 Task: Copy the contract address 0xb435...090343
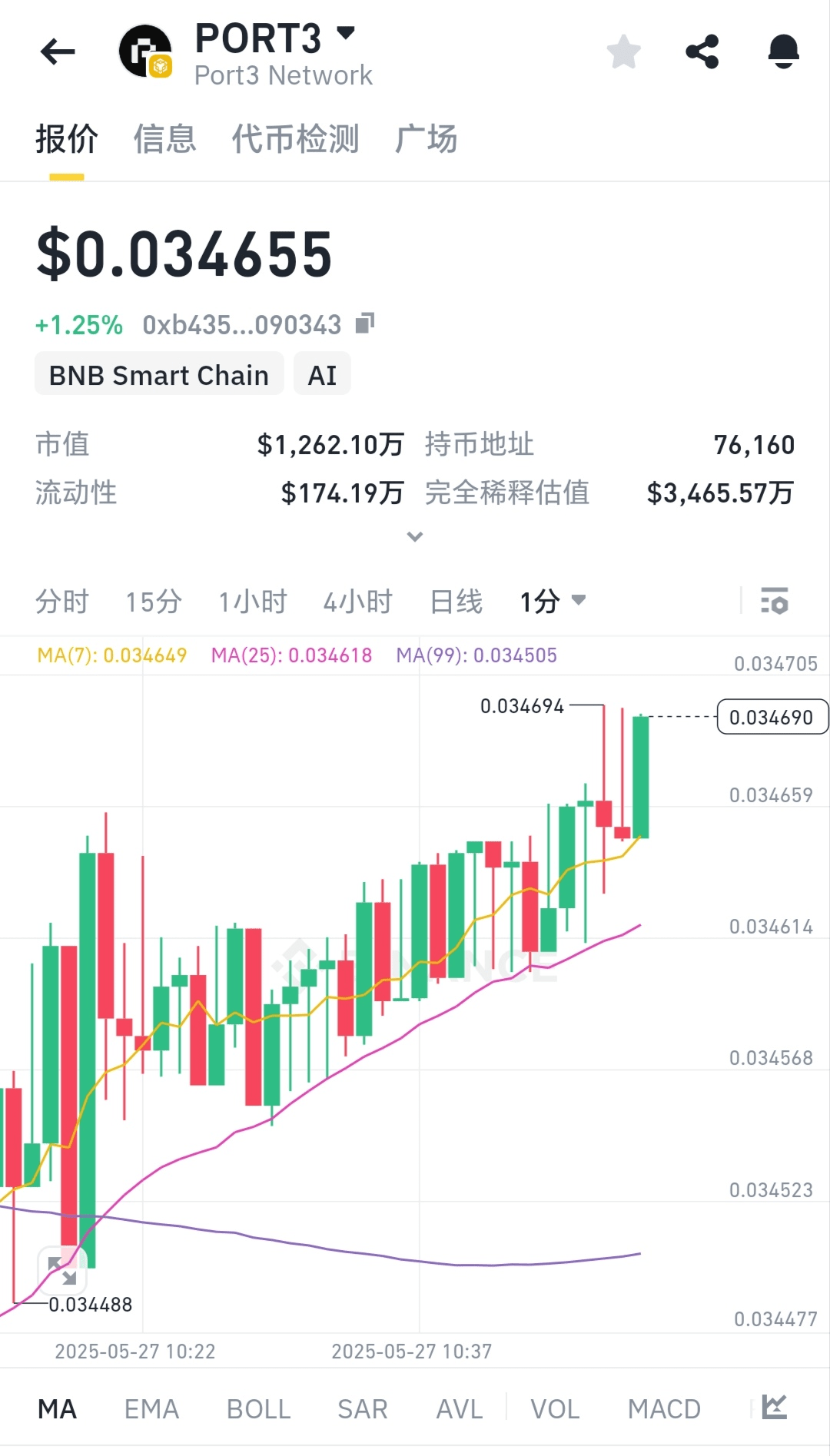365,323
